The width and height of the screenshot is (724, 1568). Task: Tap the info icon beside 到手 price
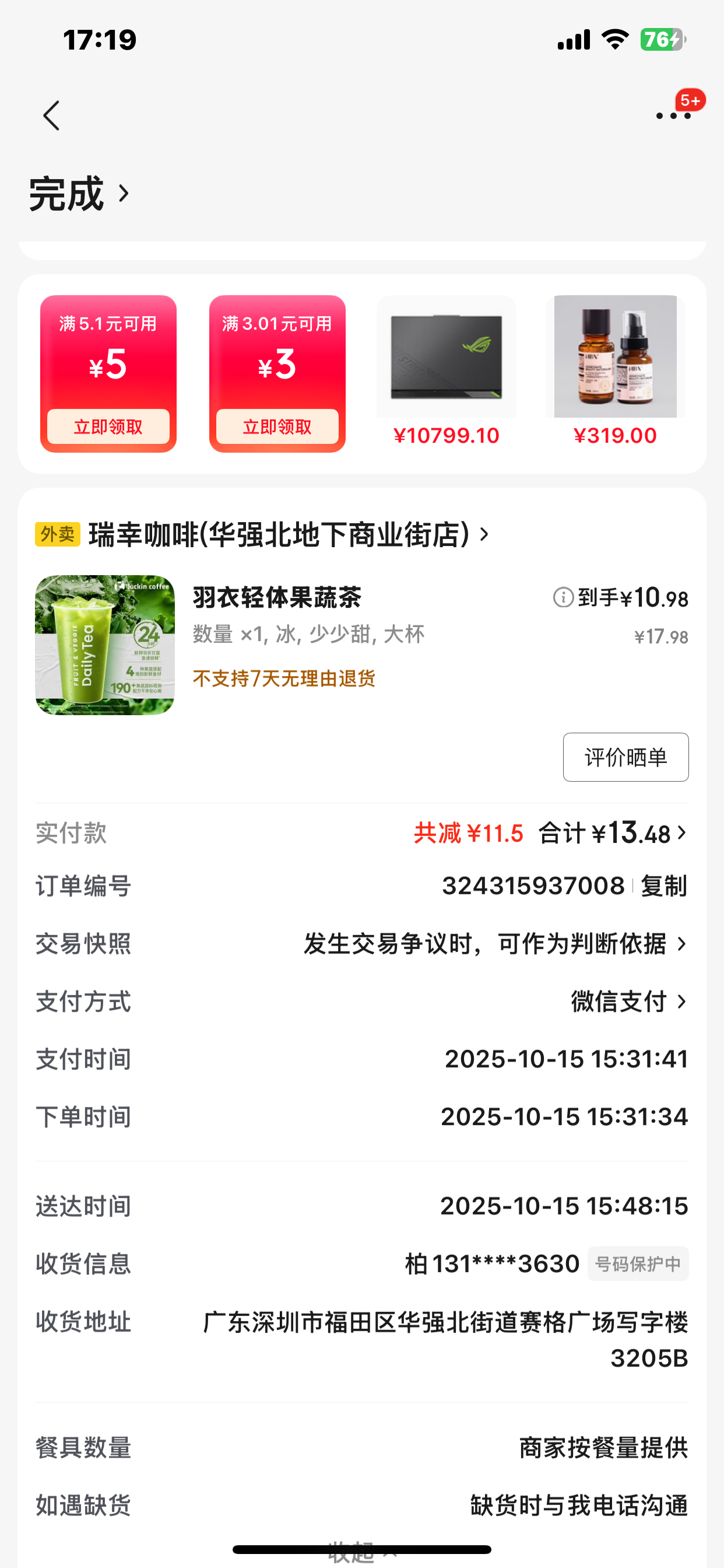563,597
